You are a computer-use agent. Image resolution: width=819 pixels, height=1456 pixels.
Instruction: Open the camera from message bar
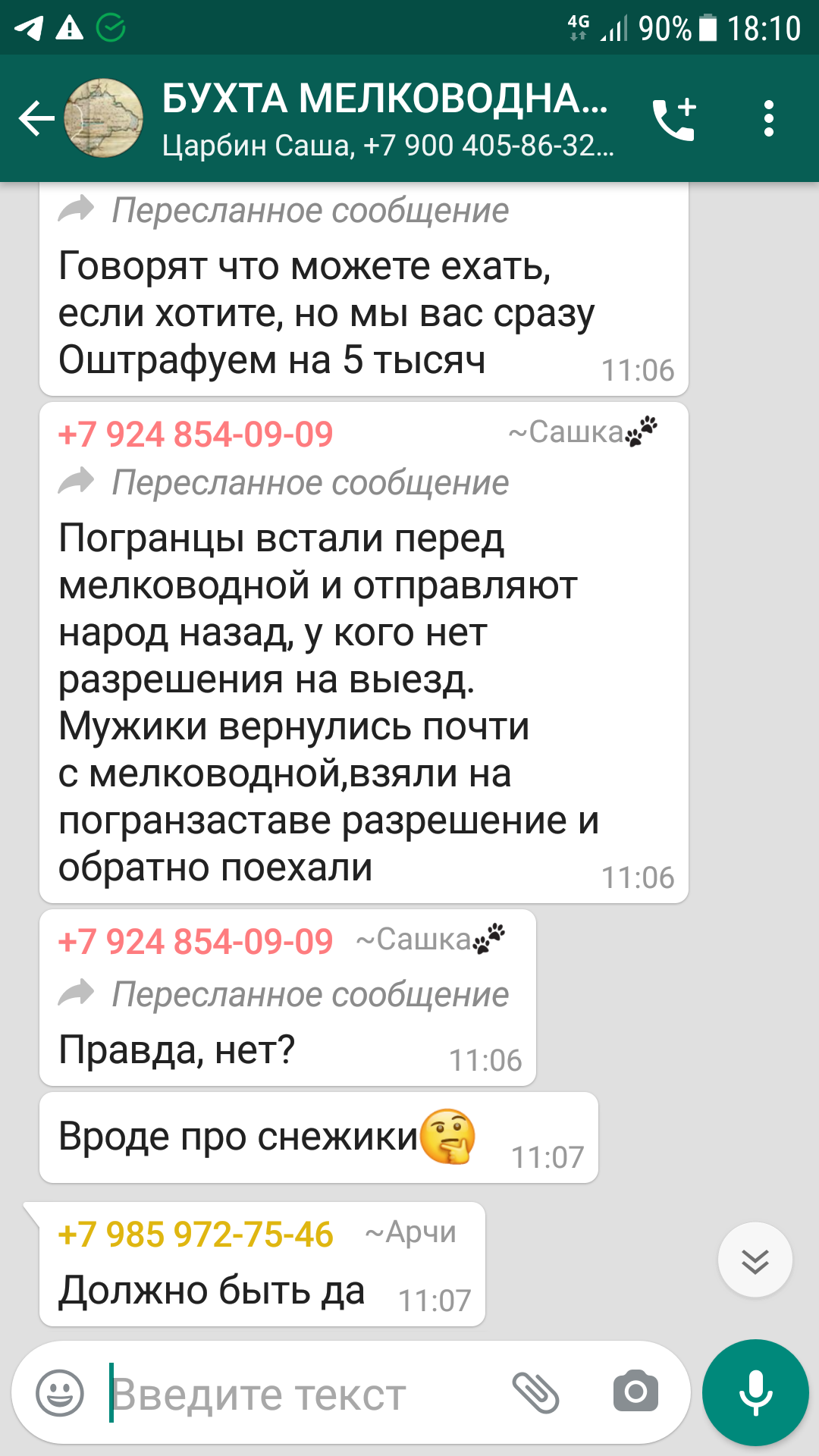[x=635, y=1392]
